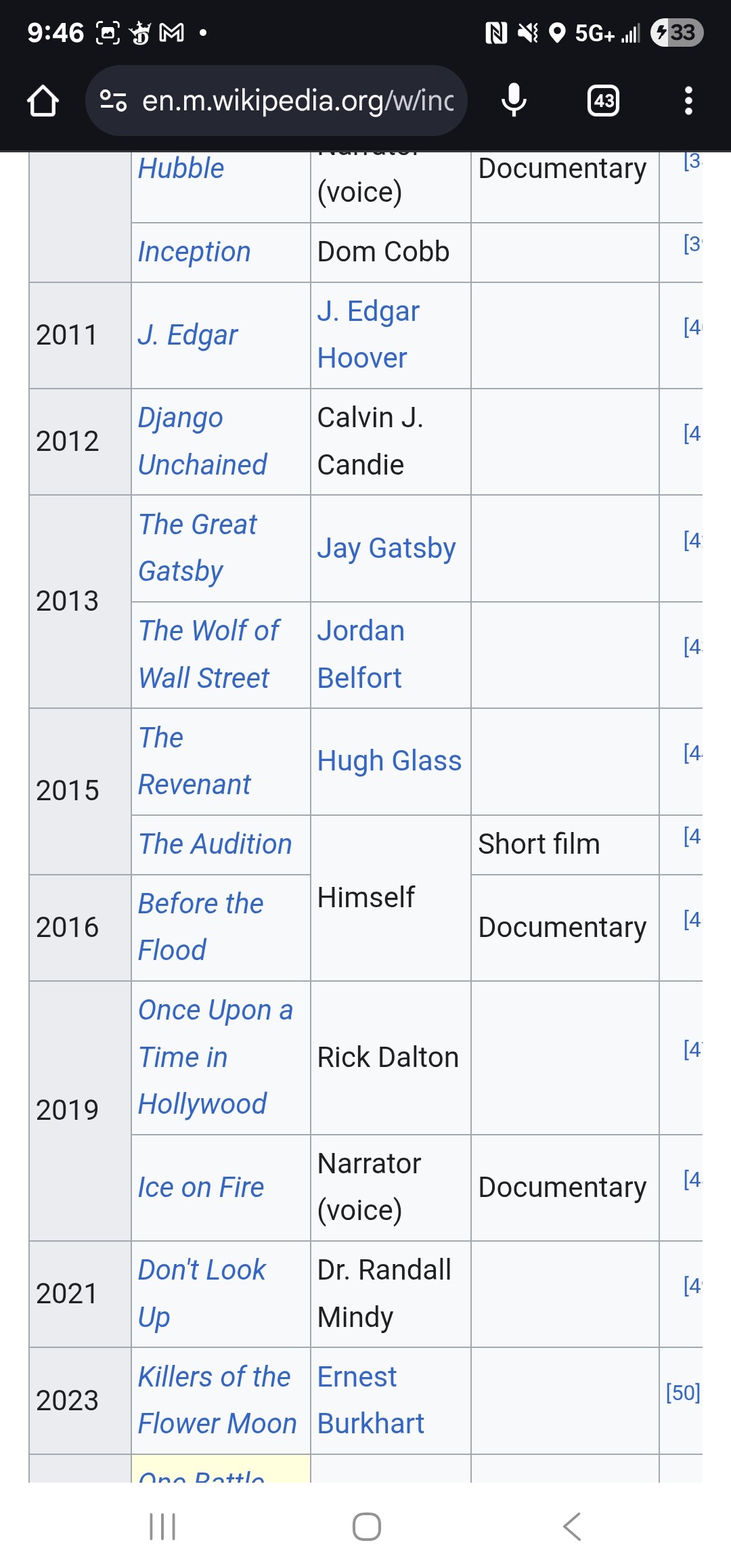This screenshot has width=731, height=1568.
Task: Open Once Upon a Time in Hollywood link
Action: [215, 1057]
